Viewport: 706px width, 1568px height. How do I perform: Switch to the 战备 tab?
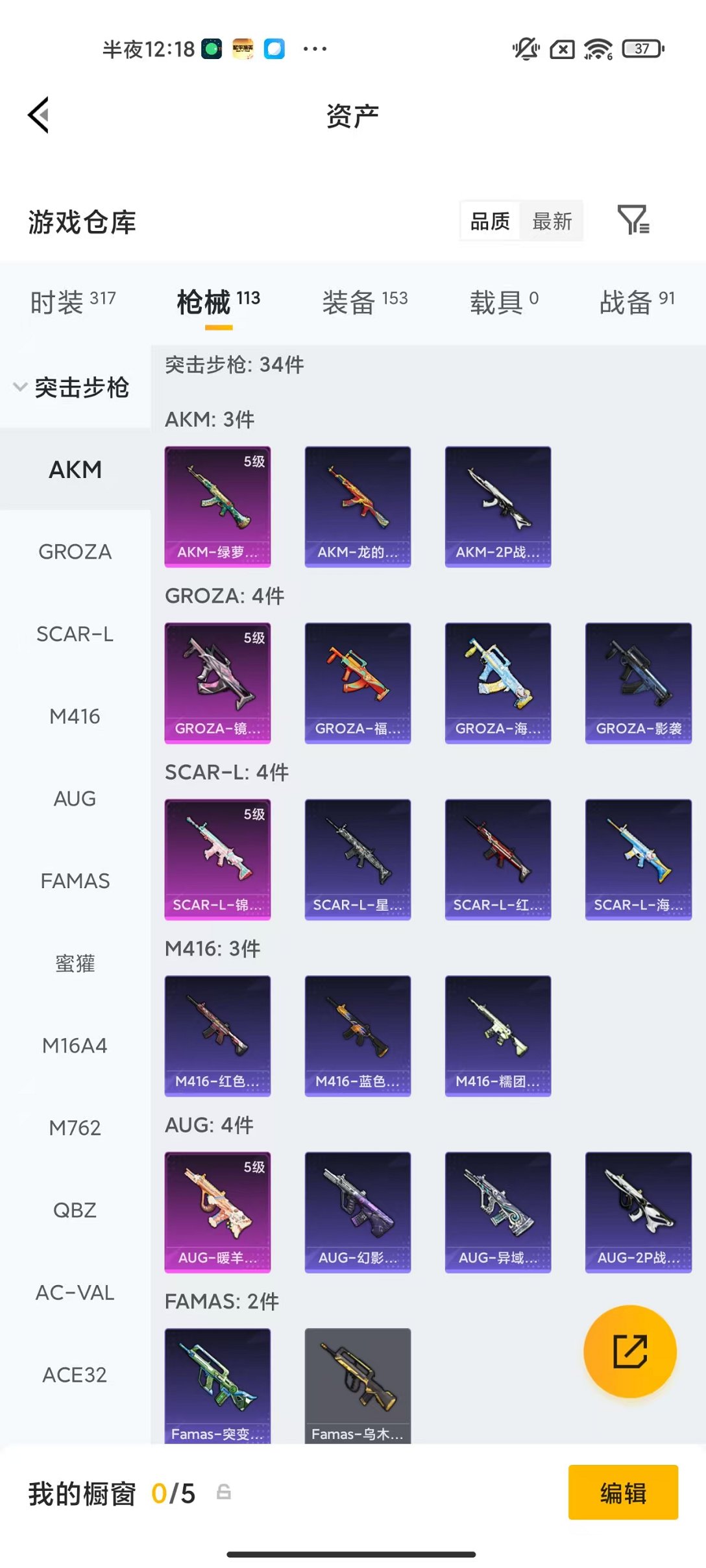coord(637,302)
